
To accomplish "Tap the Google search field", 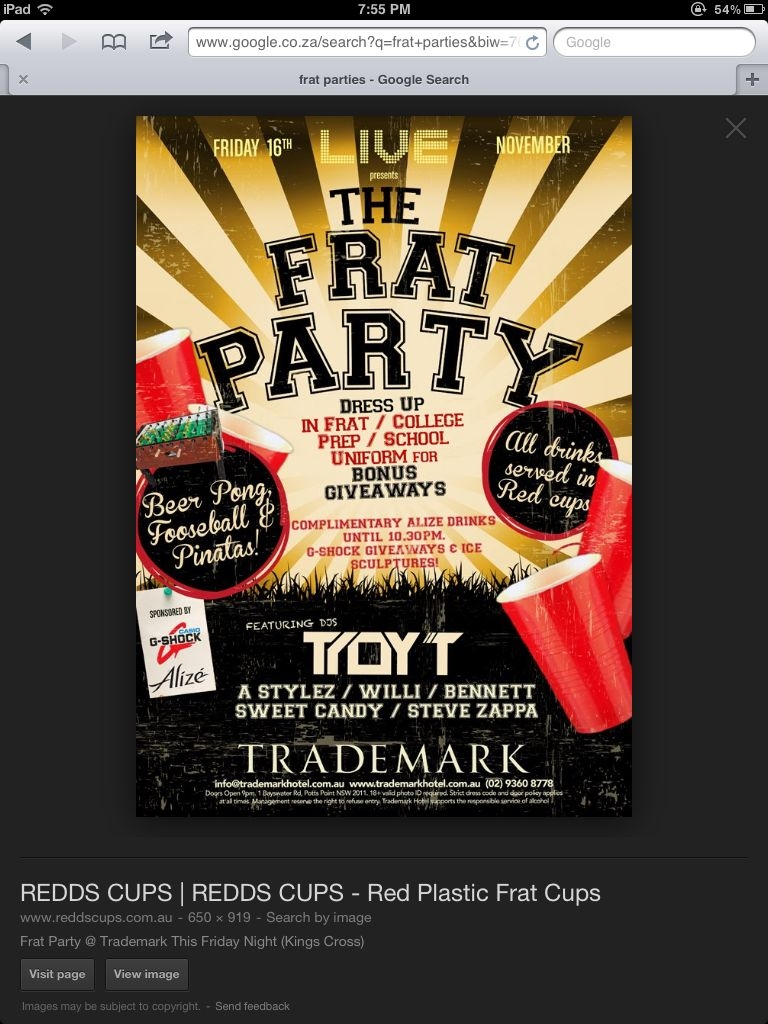I will [654, 42].
